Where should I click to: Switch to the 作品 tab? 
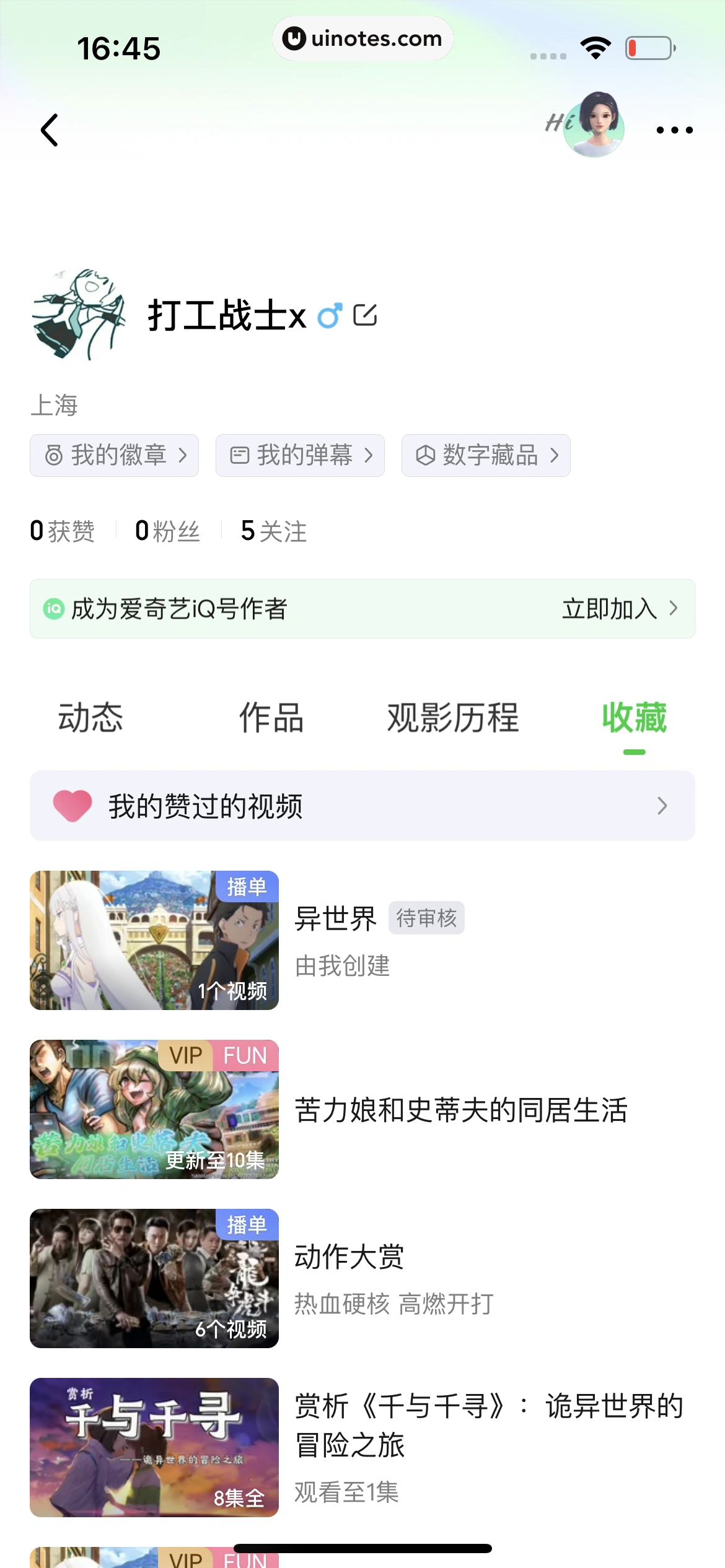click(x=271, y=718)
